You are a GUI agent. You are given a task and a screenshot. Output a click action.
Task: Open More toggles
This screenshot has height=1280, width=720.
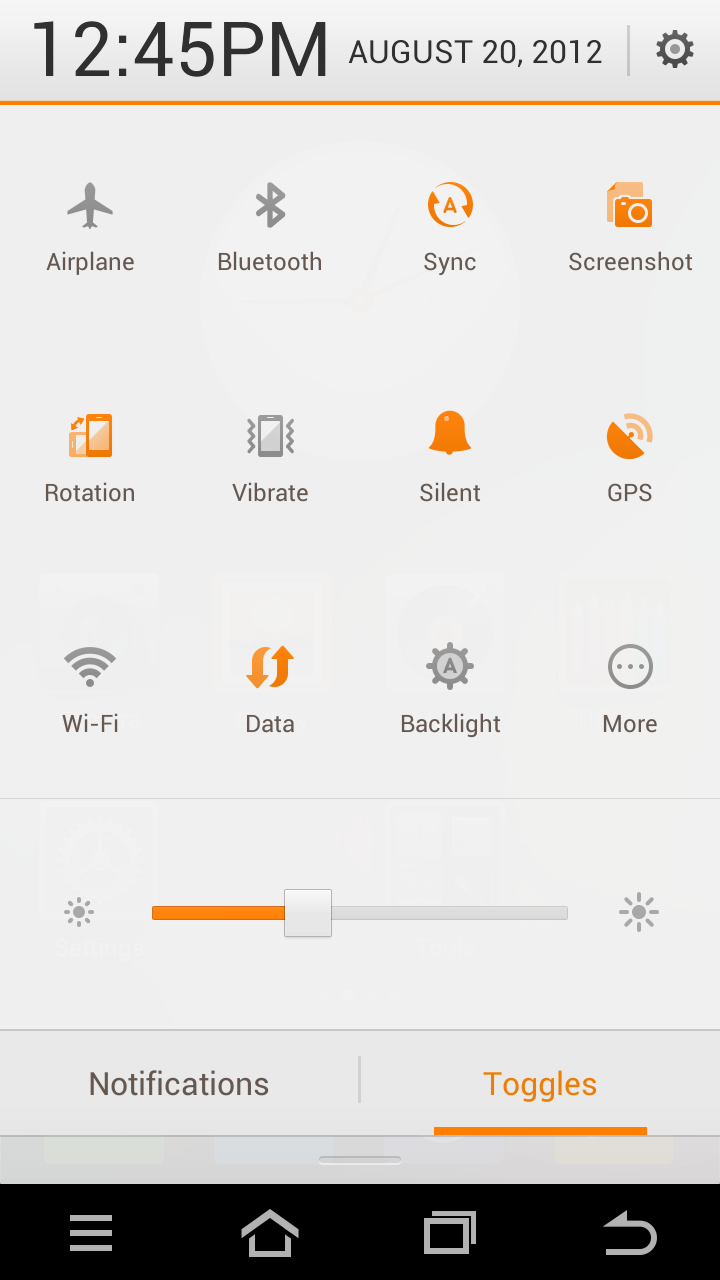[630, 688]
